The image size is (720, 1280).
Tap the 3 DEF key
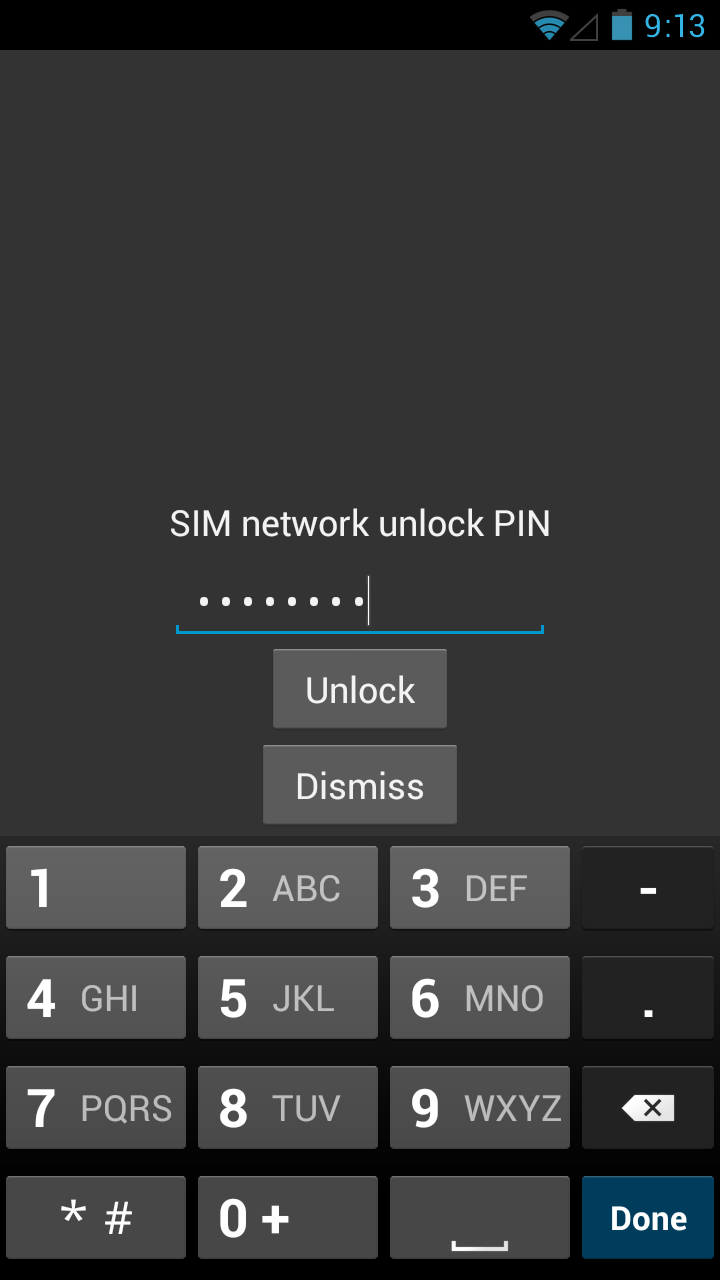[480, 888]
